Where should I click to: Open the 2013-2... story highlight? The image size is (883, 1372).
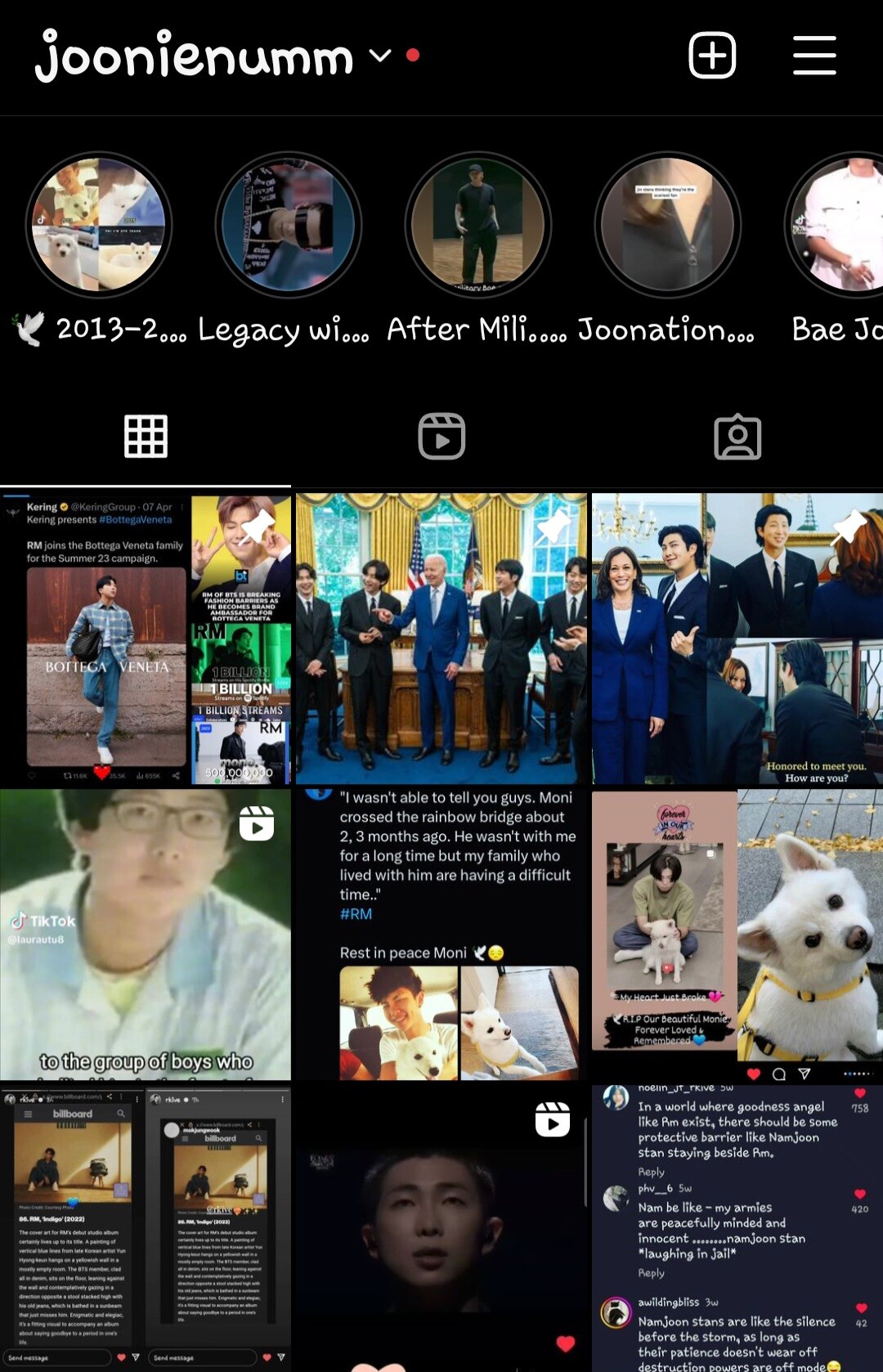(99, 226)
